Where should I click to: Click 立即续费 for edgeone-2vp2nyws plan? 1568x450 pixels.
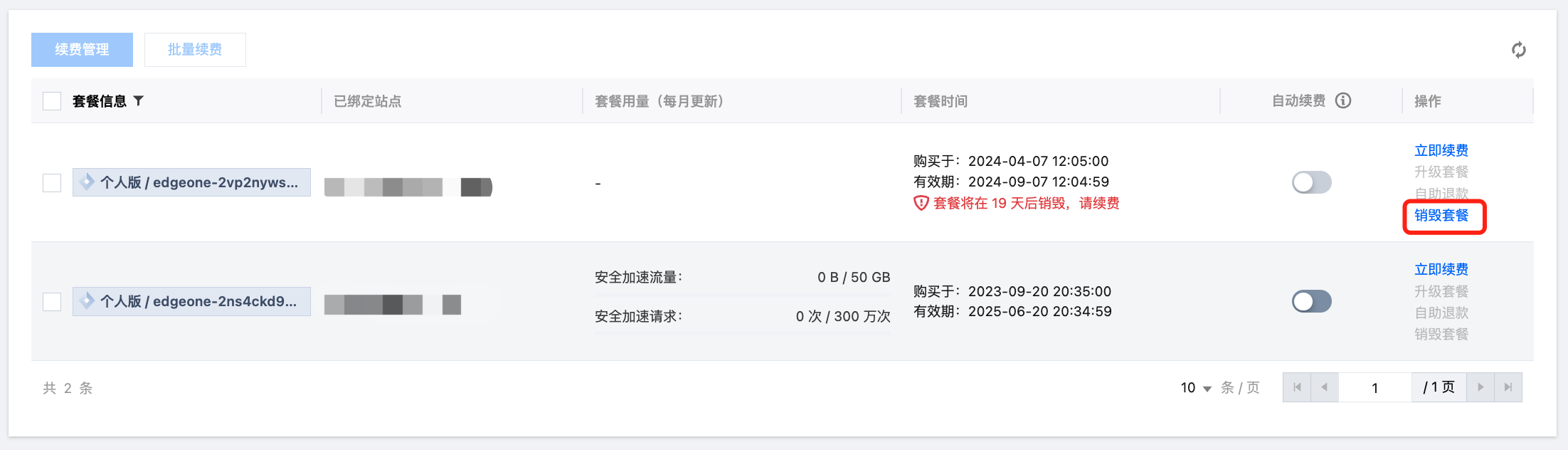click(x=1441, y=150)
